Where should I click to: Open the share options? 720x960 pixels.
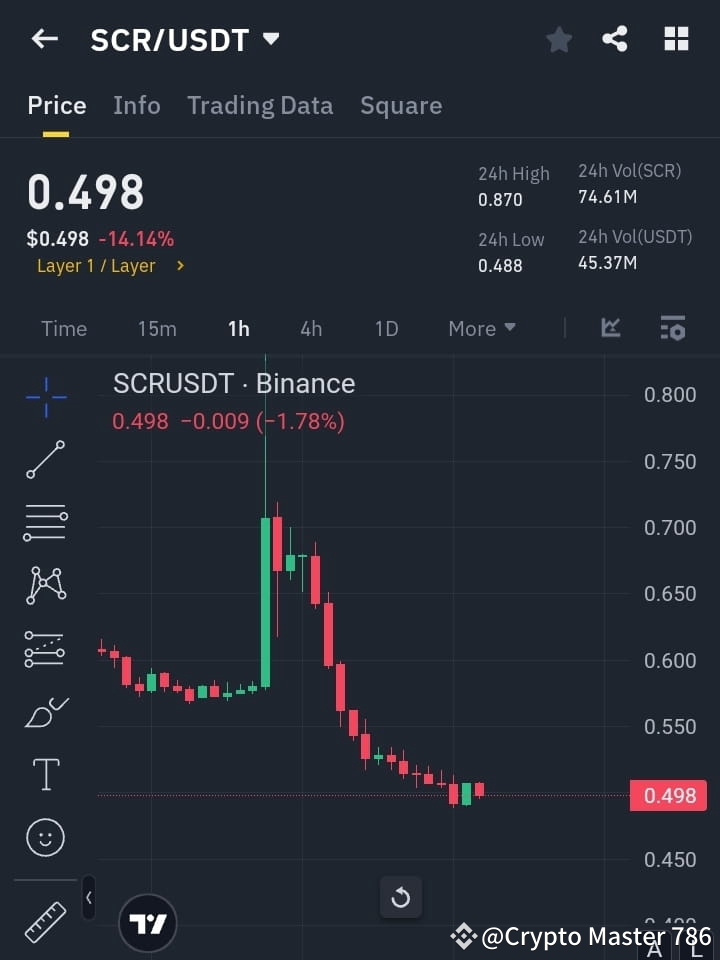coord(616,39)
